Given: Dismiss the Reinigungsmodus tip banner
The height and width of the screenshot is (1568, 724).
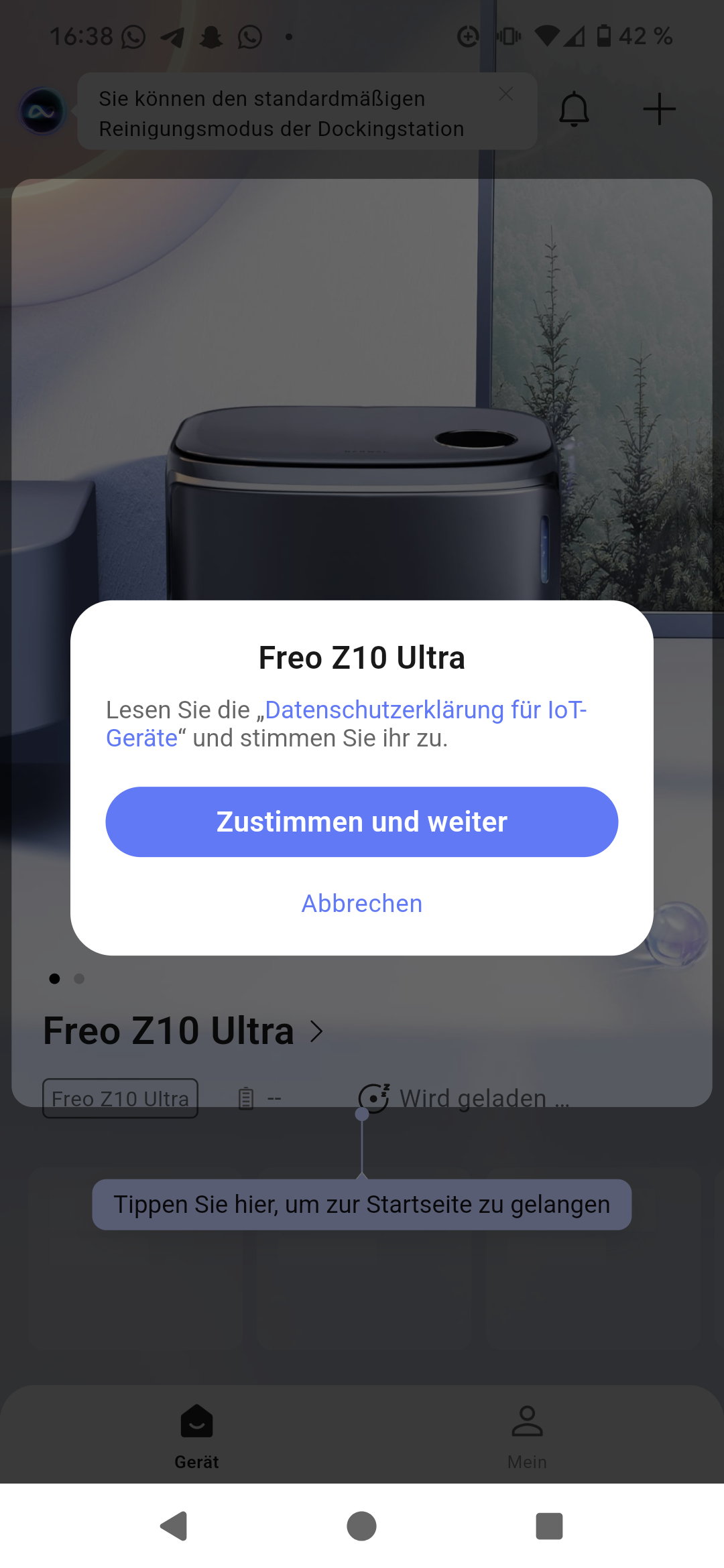Looking at the screenshot, I should pos(506,94).
